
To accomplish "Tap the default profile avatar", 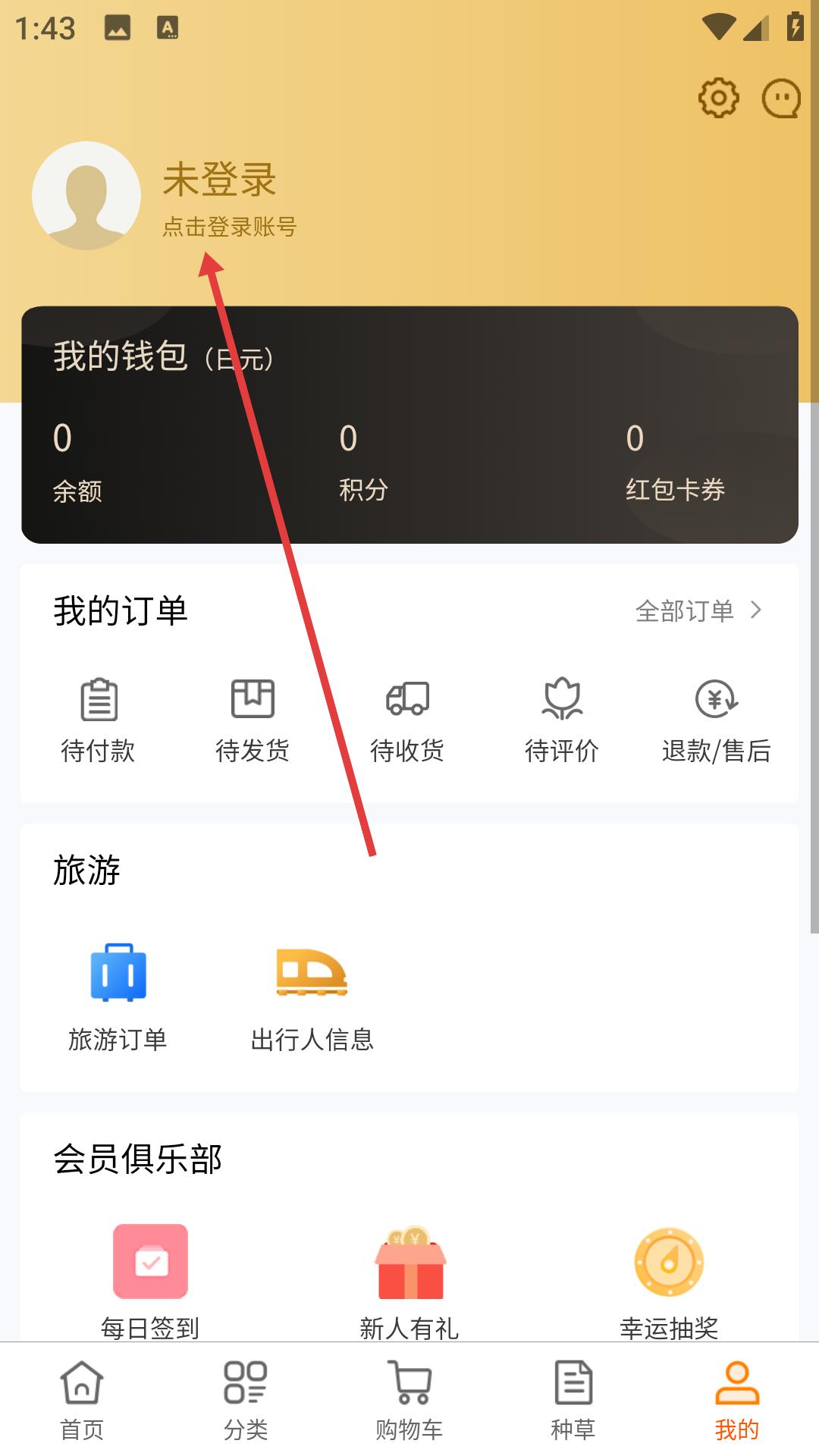I will click(x=86, y=196).
